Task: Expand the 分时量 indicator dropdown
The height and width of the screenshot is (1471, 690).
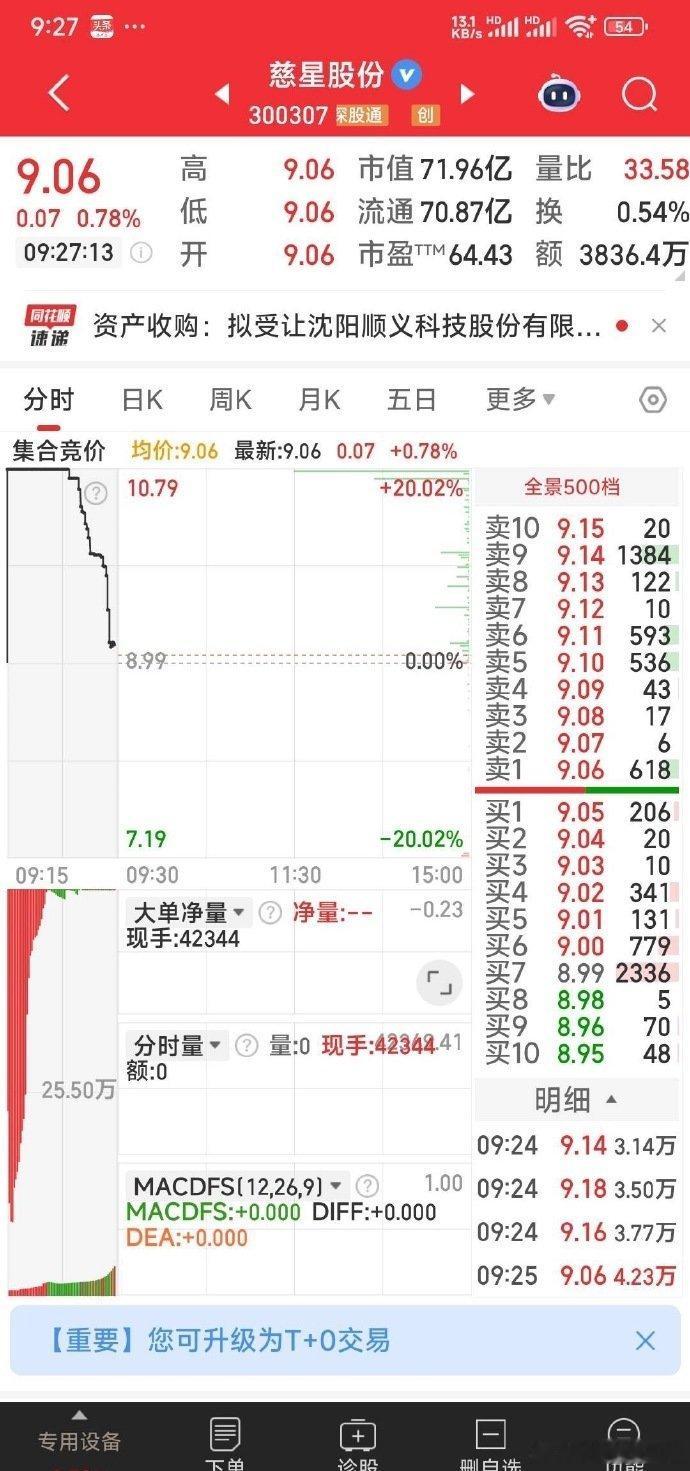Action: pos(177,1046)
